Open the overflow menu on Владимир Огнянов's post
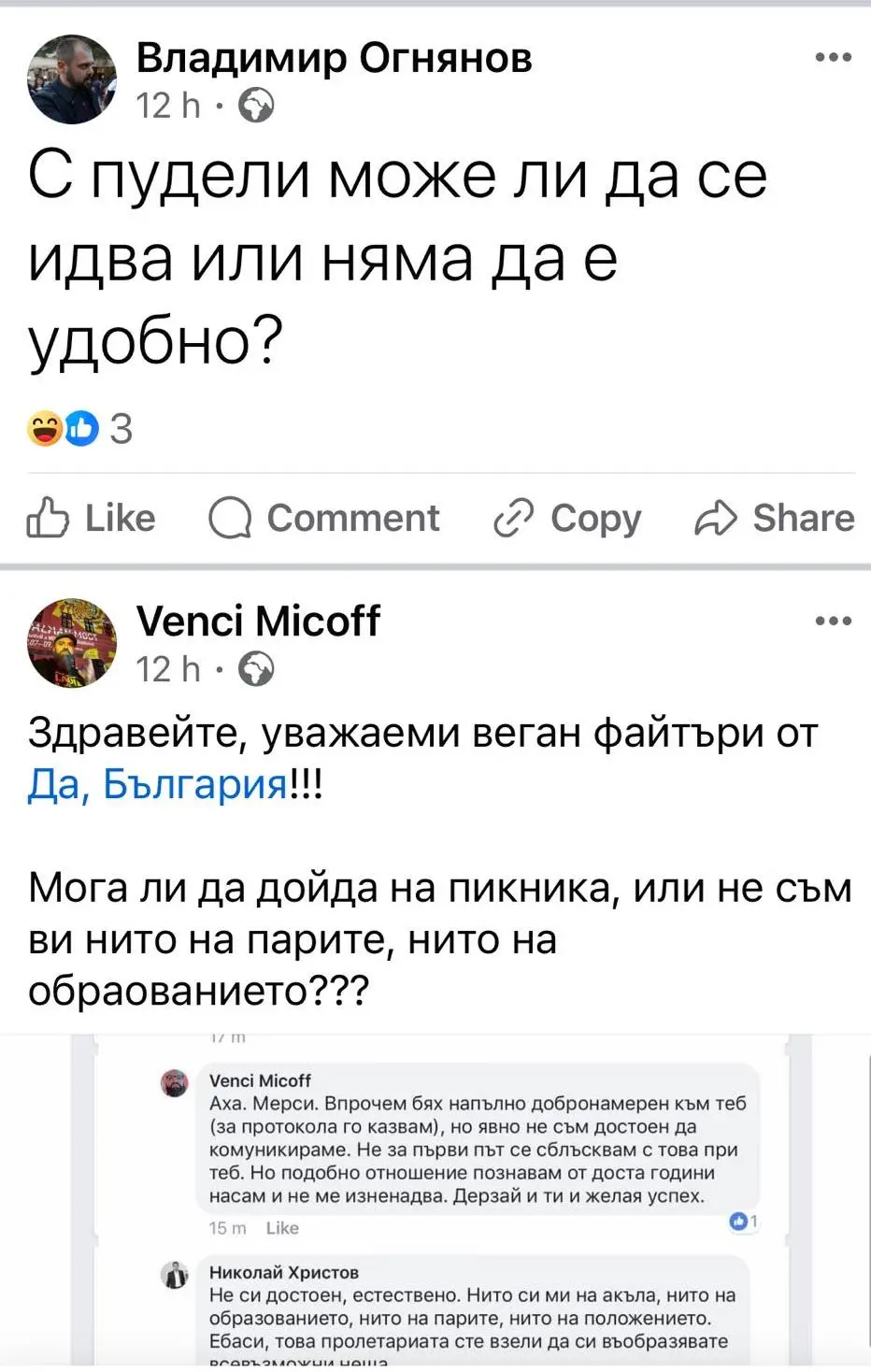871x1372 pixels. tap(833, 57)
